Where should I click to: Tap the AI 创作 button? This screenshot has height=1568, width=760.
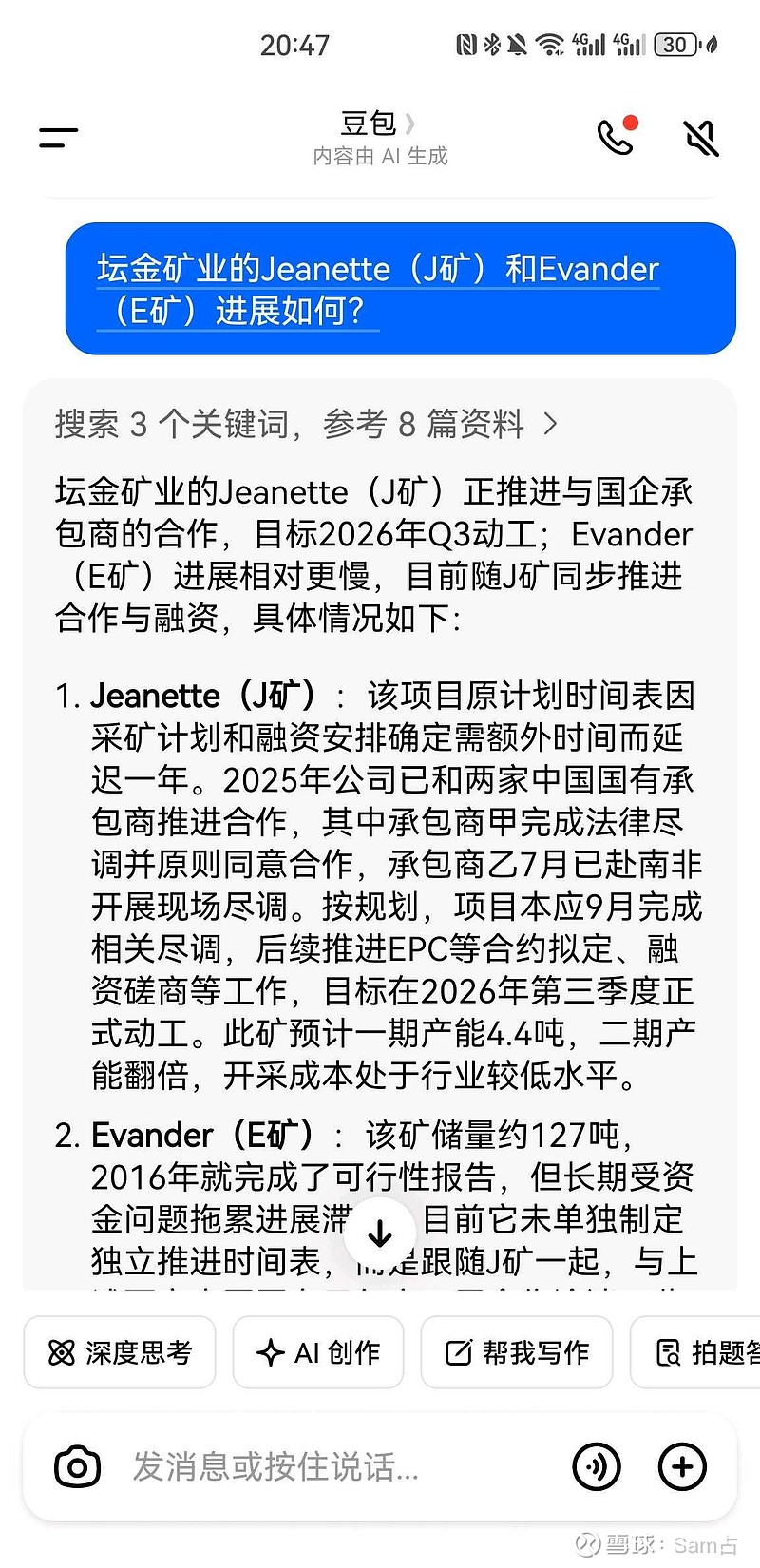[x=317, y=1351]
